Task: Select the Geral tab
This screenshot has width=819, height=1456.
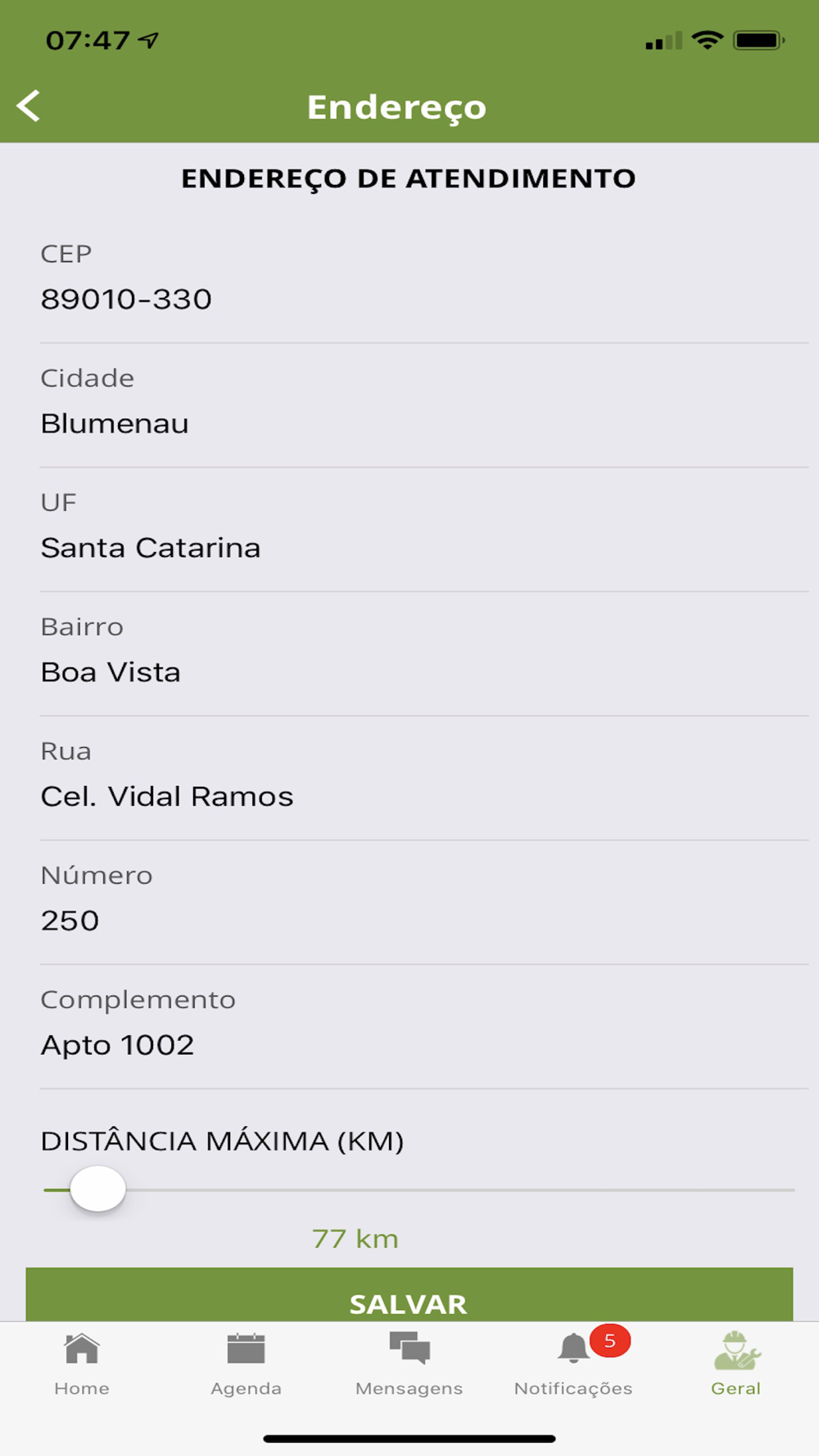Action: click(x=736, y=1365)
